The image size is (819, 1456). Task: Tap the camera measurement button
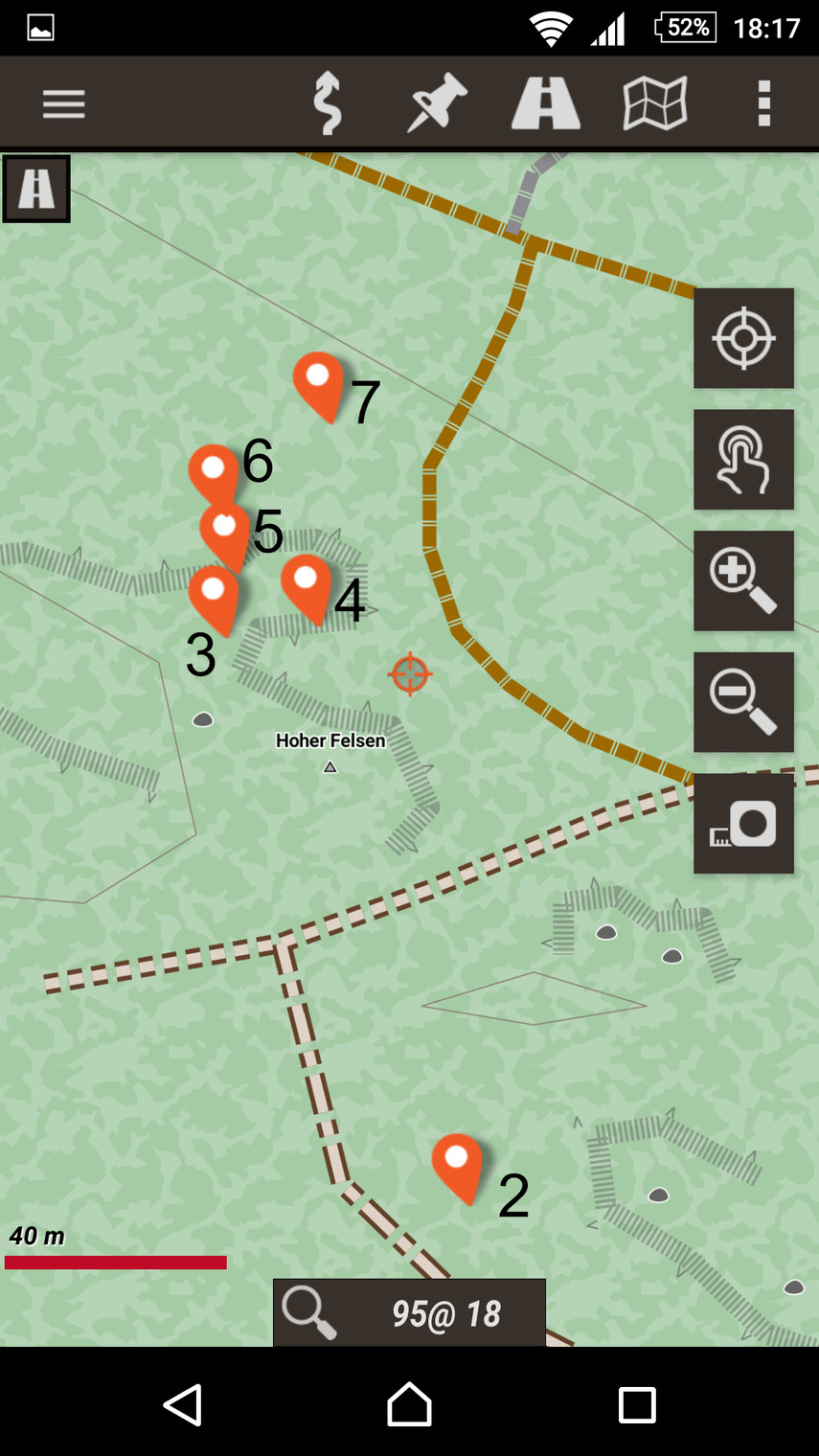point(743,824)
